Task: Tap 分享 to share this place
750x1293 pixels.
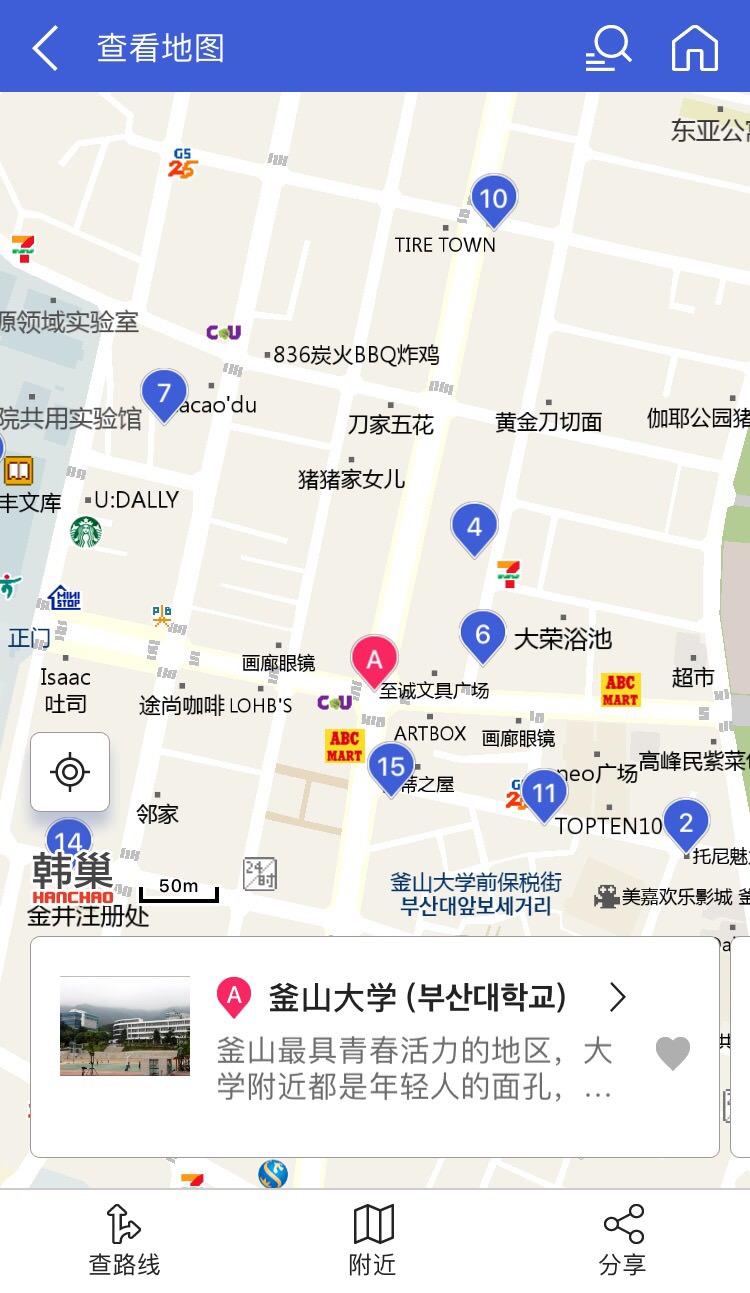Action: point(623,1240)
